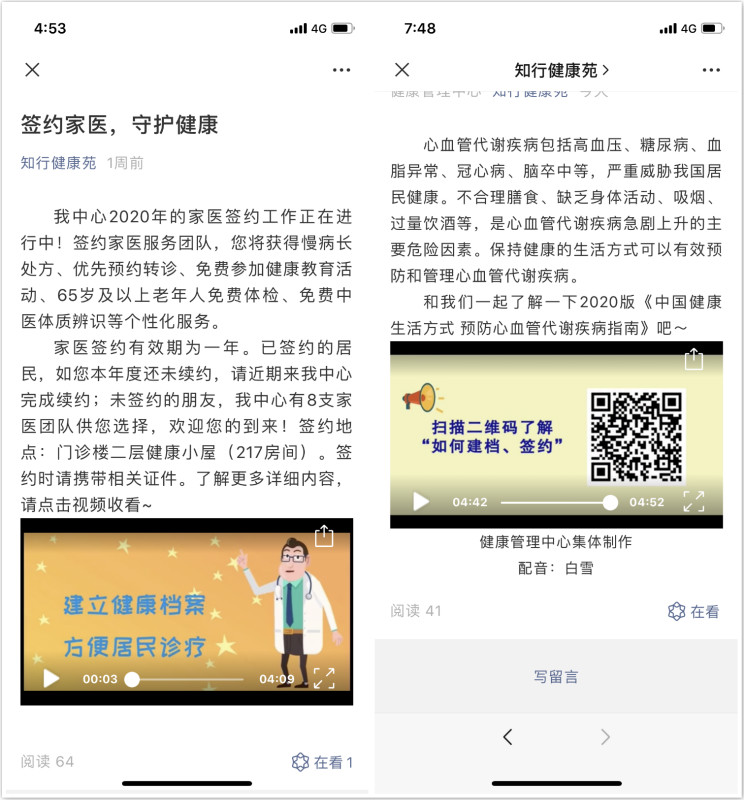Share the 扫描二维码了解 video

[x=694, y=359]
